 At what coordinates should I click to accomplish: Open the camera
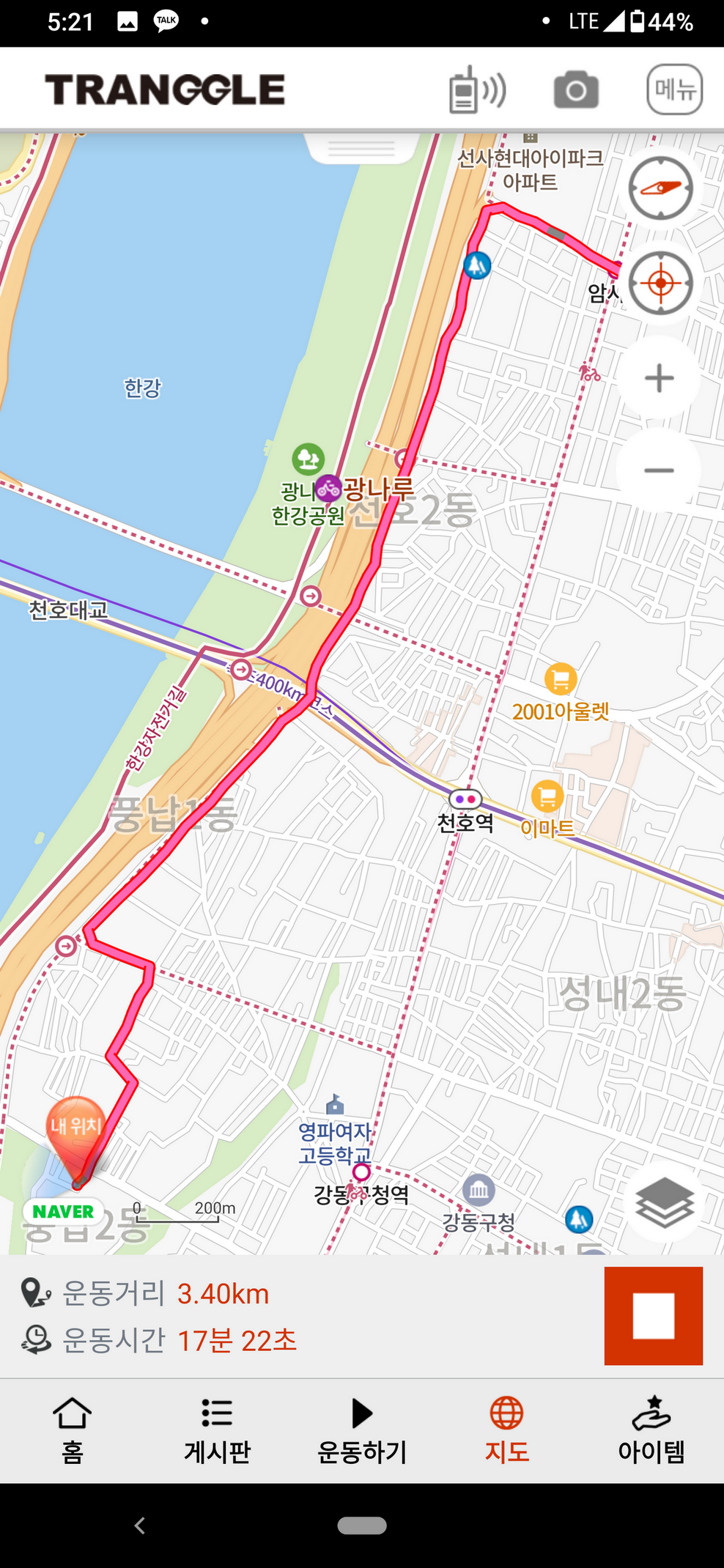(x=576, y=90)
